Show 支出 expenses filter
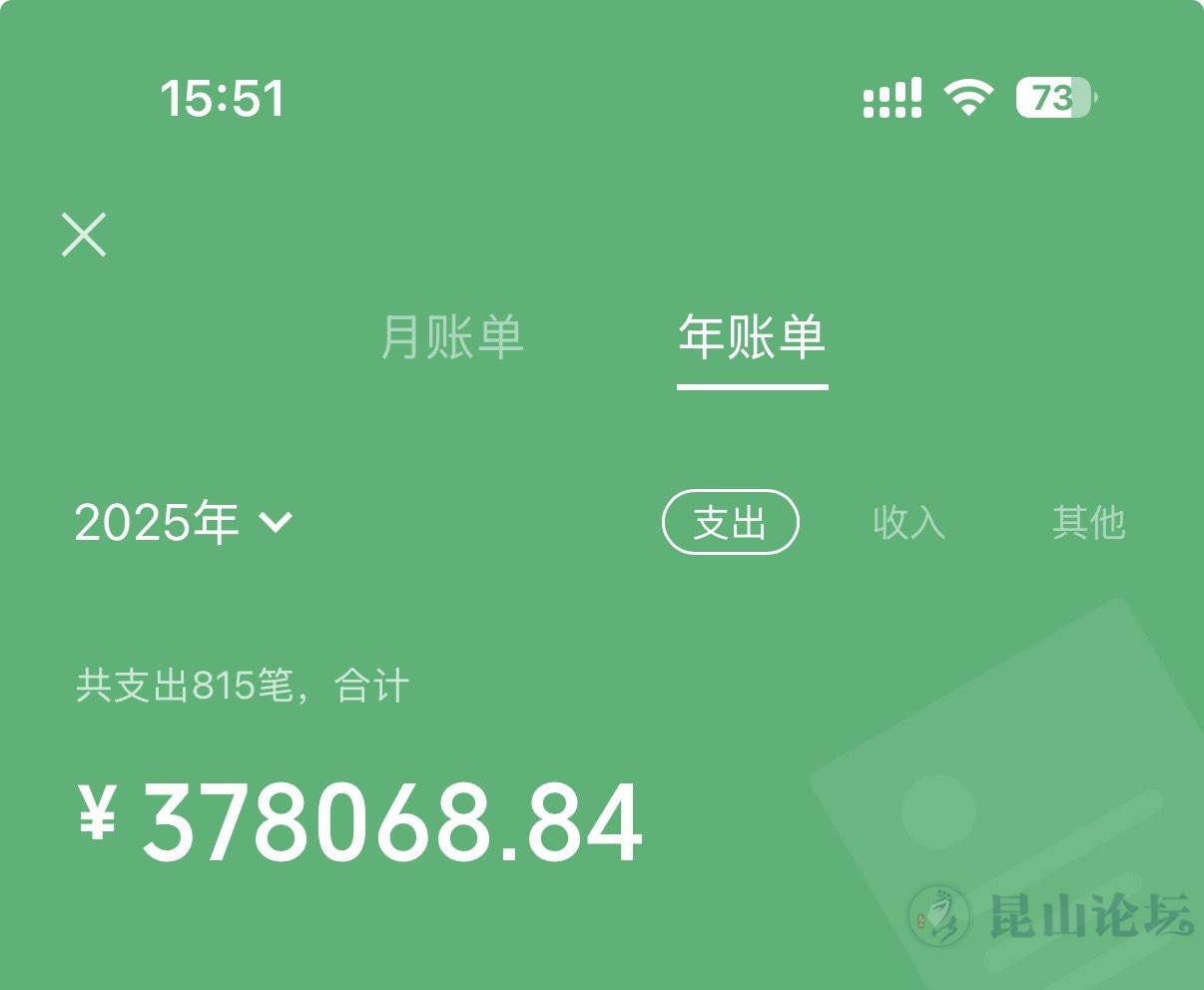This screenshot has height=990, width=1204. (730, 522)
